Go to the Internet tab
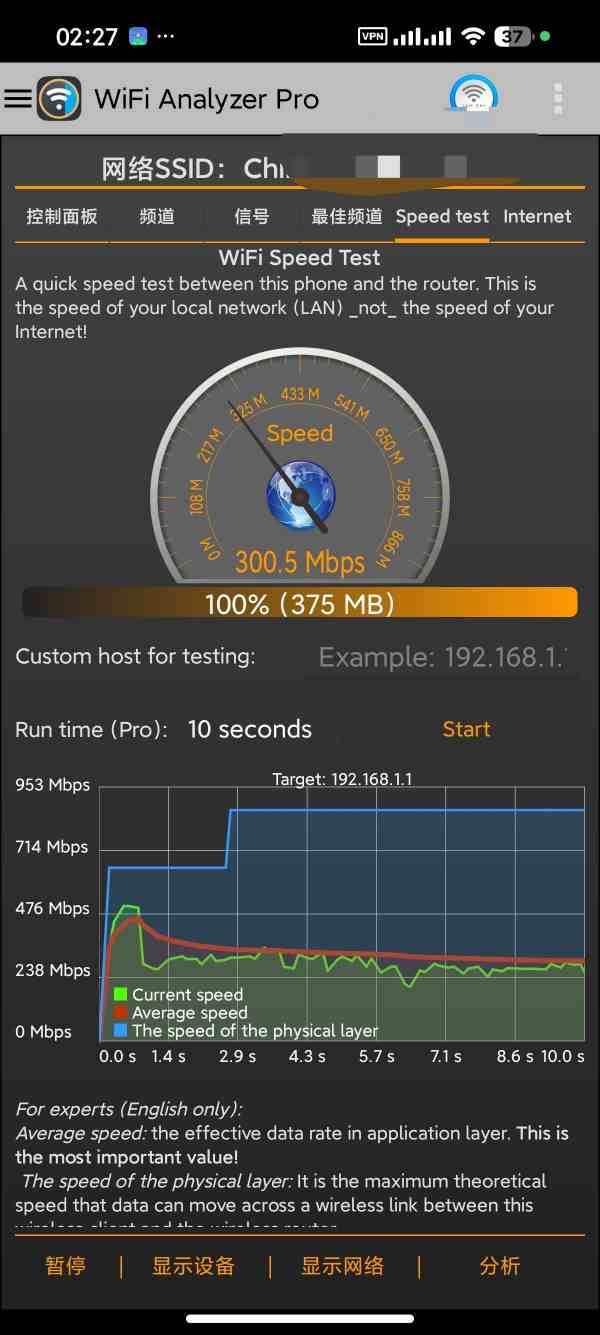 tap(537, 217)
